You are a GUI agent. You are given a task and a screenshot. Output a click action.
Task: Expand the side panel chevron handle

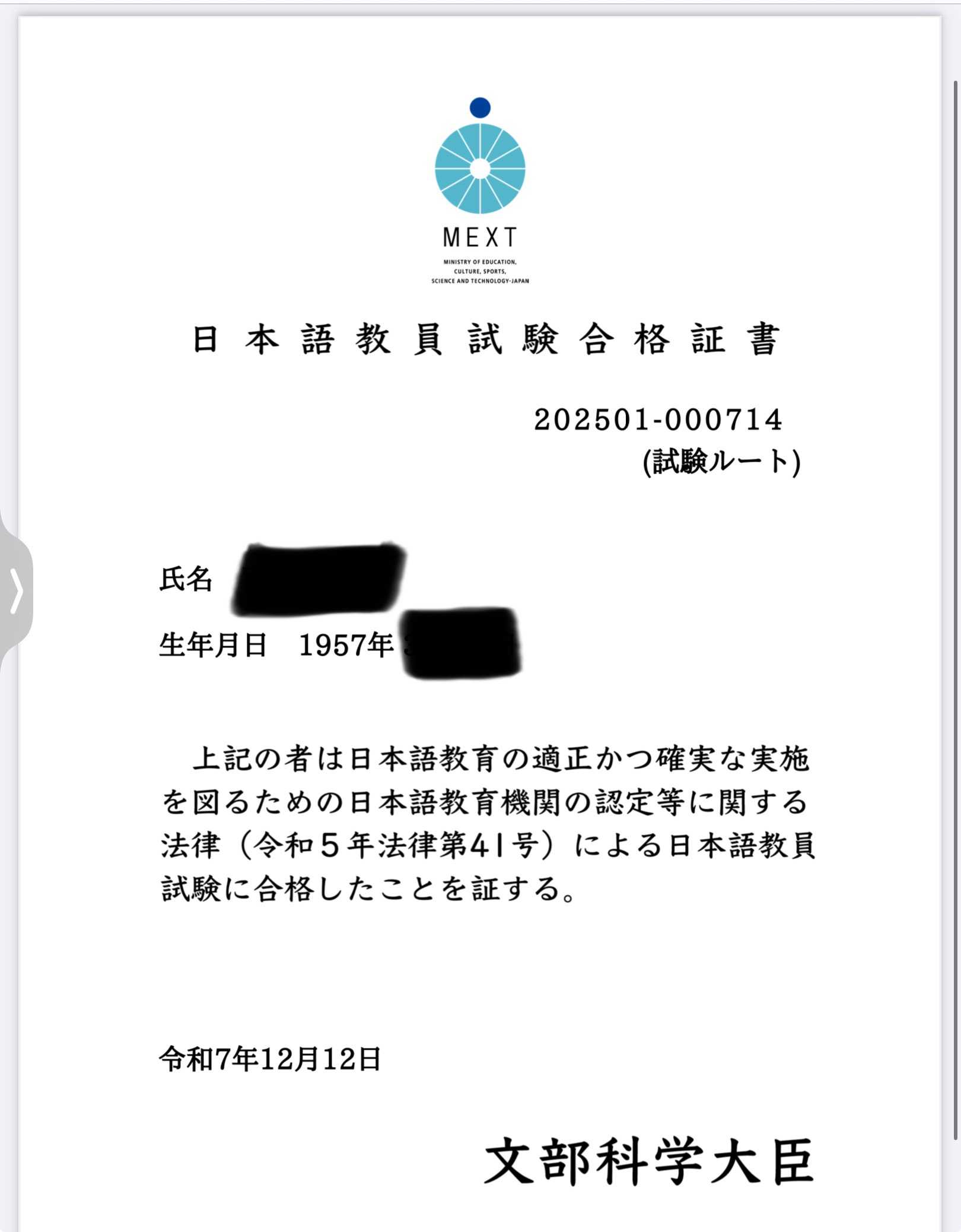tap(16, 590)
